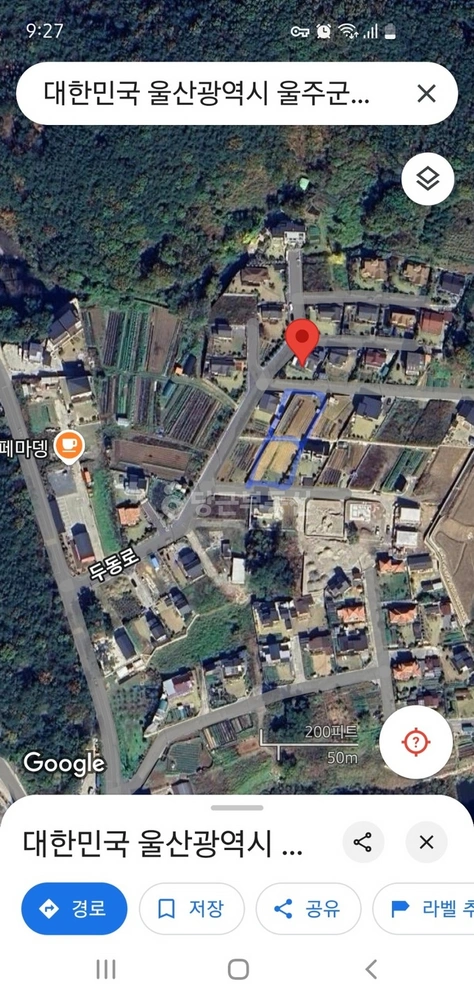
Task: Open recent apps from navigation bar
Action: (105, 969)
